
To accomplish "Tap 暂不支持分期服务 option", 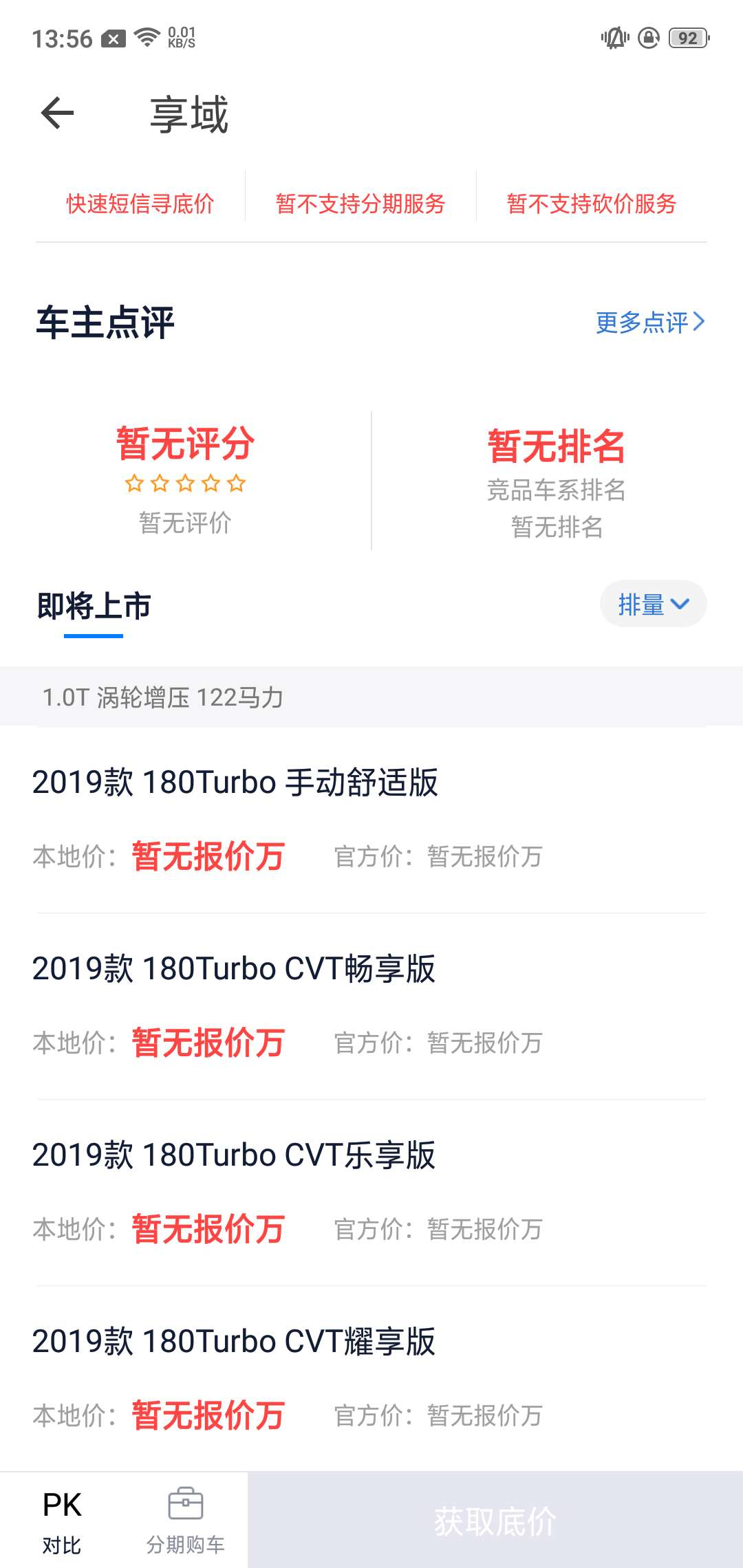I will [360, 204].
